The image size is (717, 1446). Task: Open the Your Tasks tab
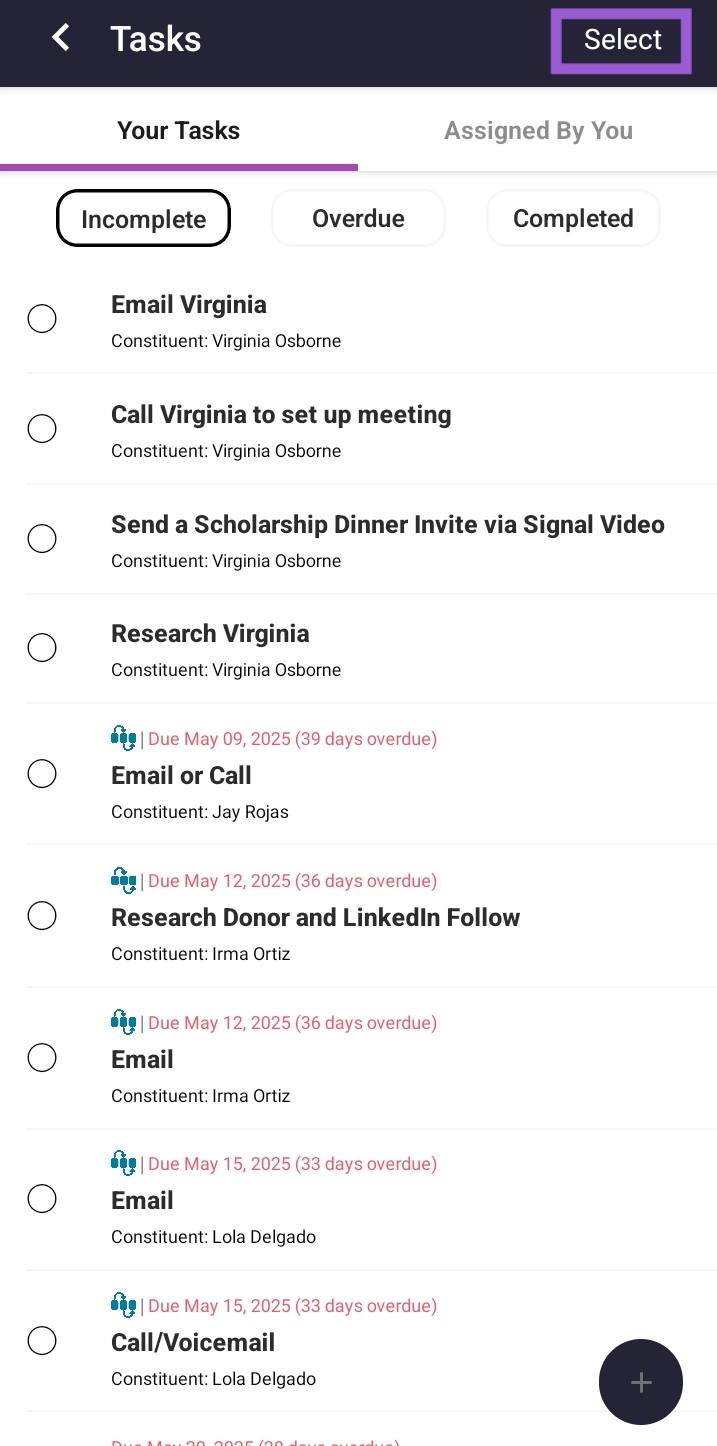(x=179, y=131)
